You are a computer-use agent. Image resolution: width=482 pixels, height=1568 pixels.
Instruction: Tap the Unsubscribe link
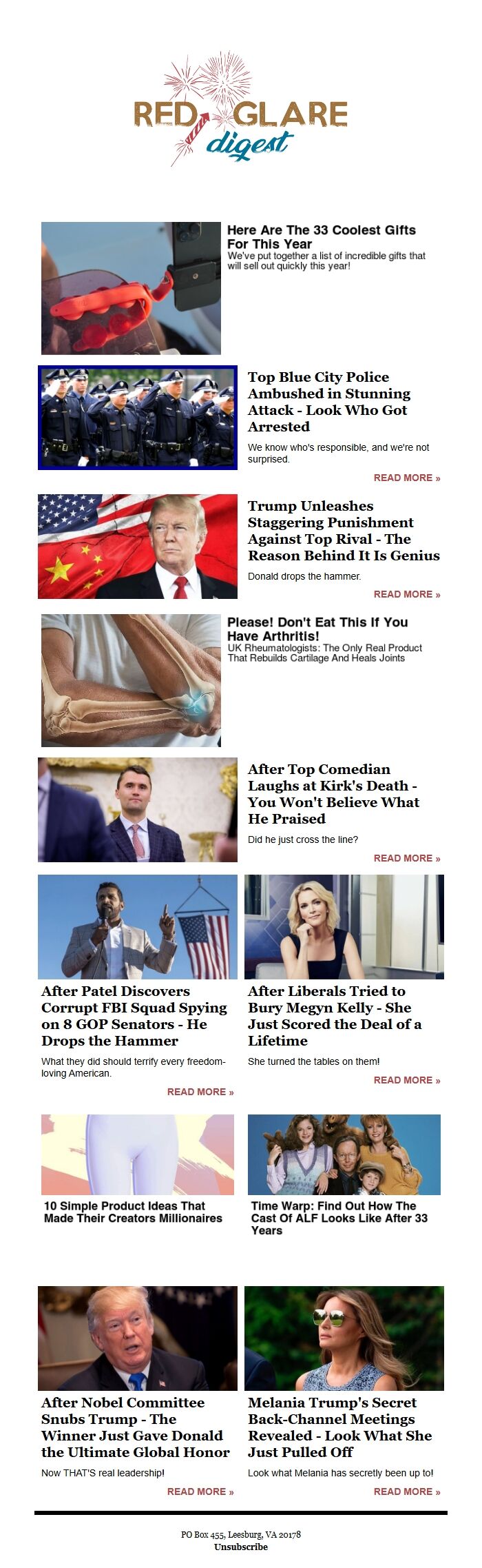(x=241, y=1547)
